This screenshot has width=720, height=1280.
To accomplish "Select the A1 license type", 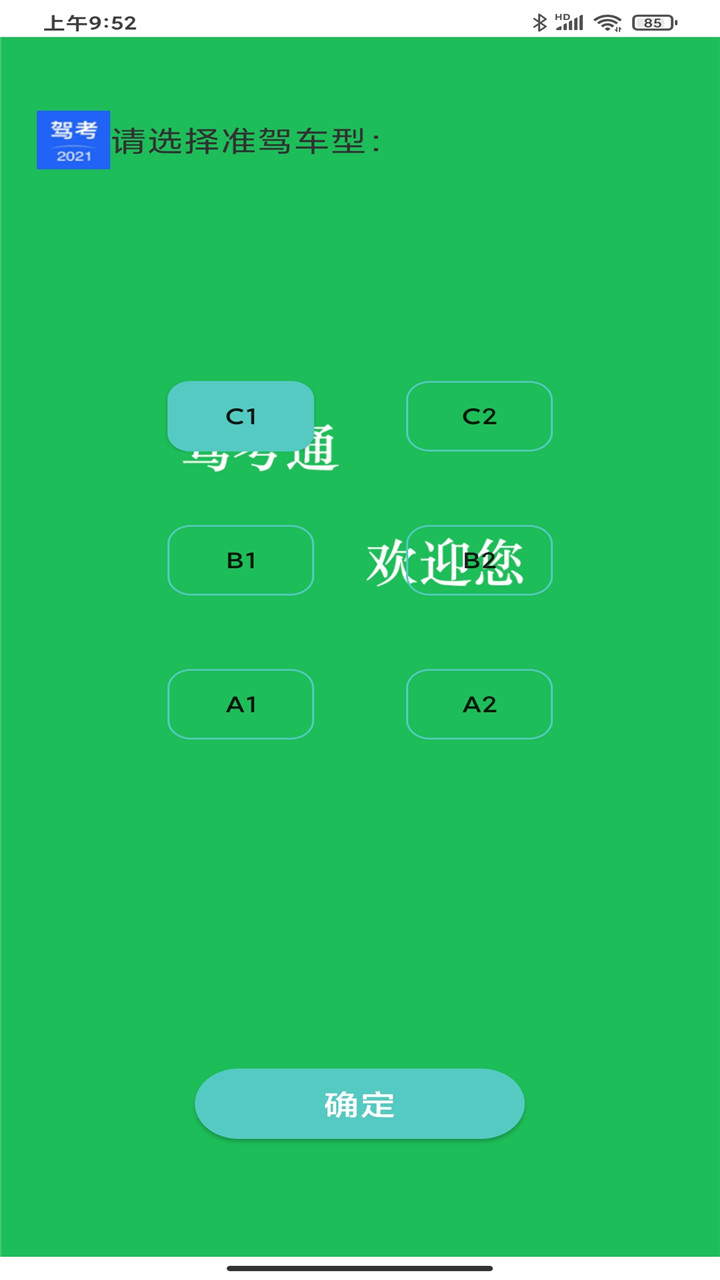I will pos(241,704).
